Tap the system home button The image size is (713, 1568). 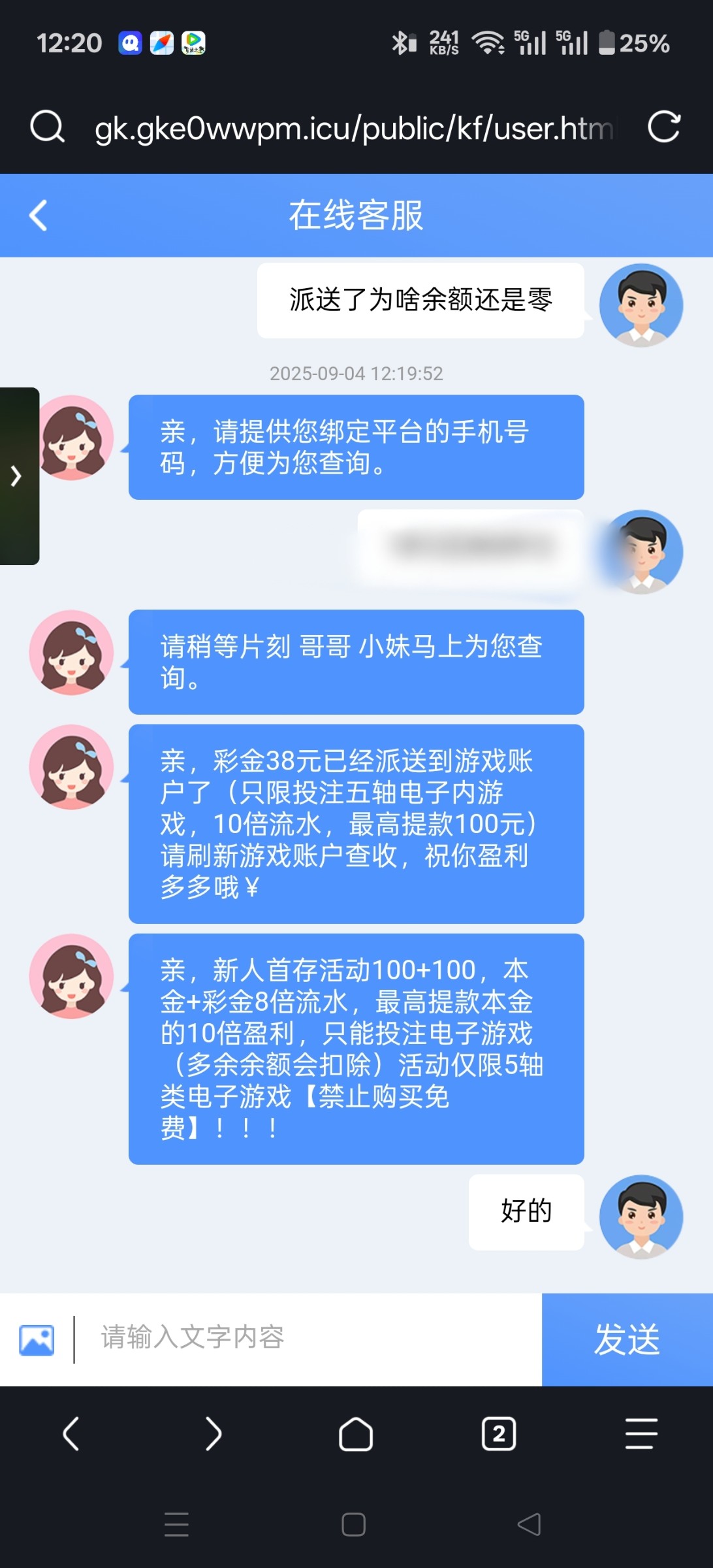click(353, 1524)
